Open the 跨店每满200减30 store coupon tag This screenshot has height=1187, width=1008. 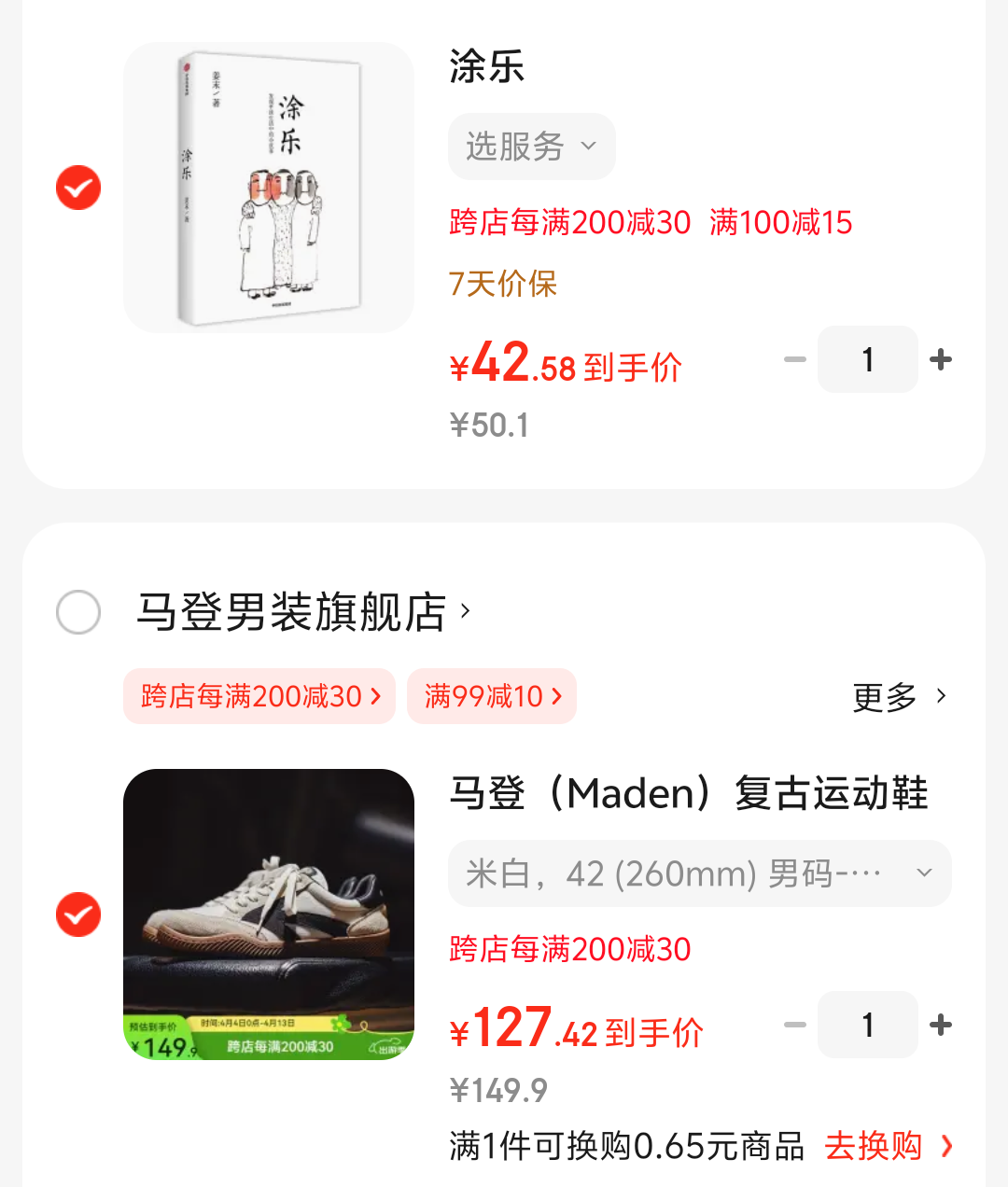pyautogui.click(x=259, y=696)
